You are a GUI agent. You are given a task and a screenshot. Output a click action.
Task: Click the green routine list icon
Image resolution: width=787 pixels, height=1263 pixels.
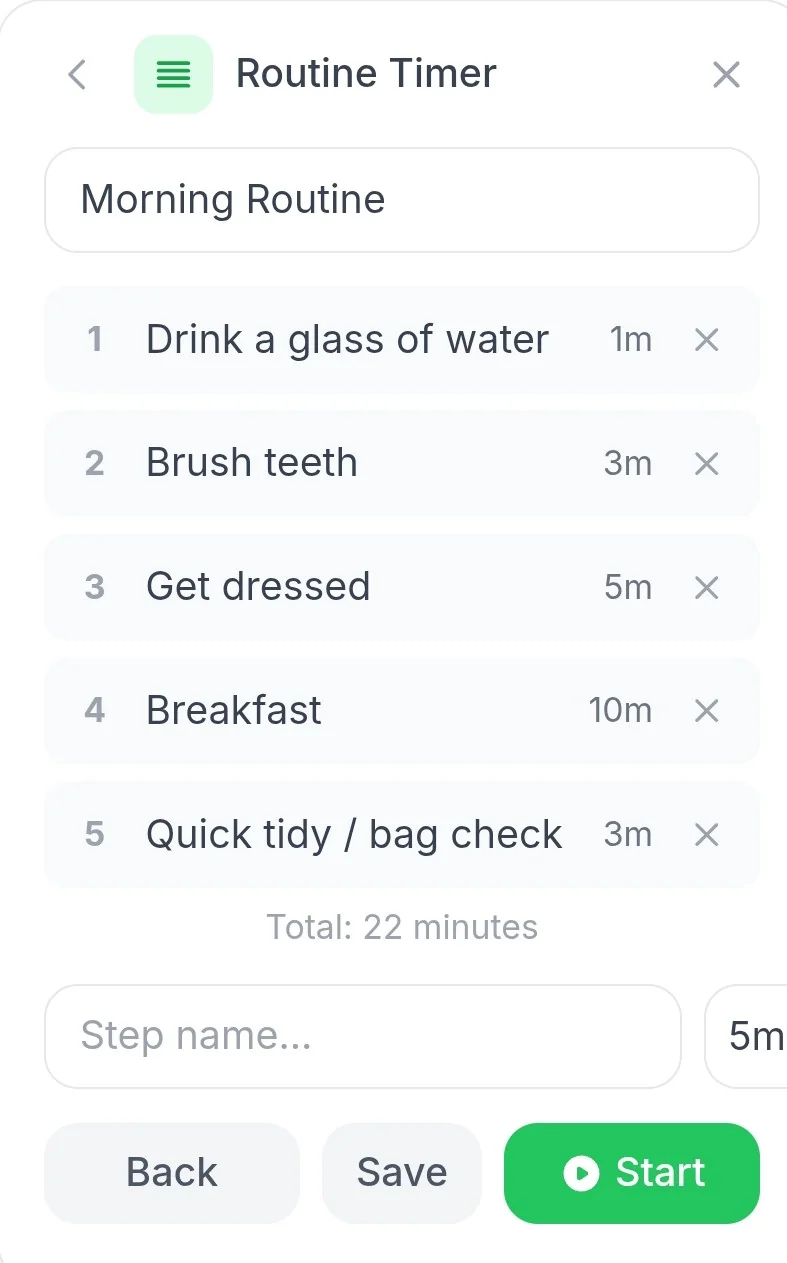coord(173,73)
